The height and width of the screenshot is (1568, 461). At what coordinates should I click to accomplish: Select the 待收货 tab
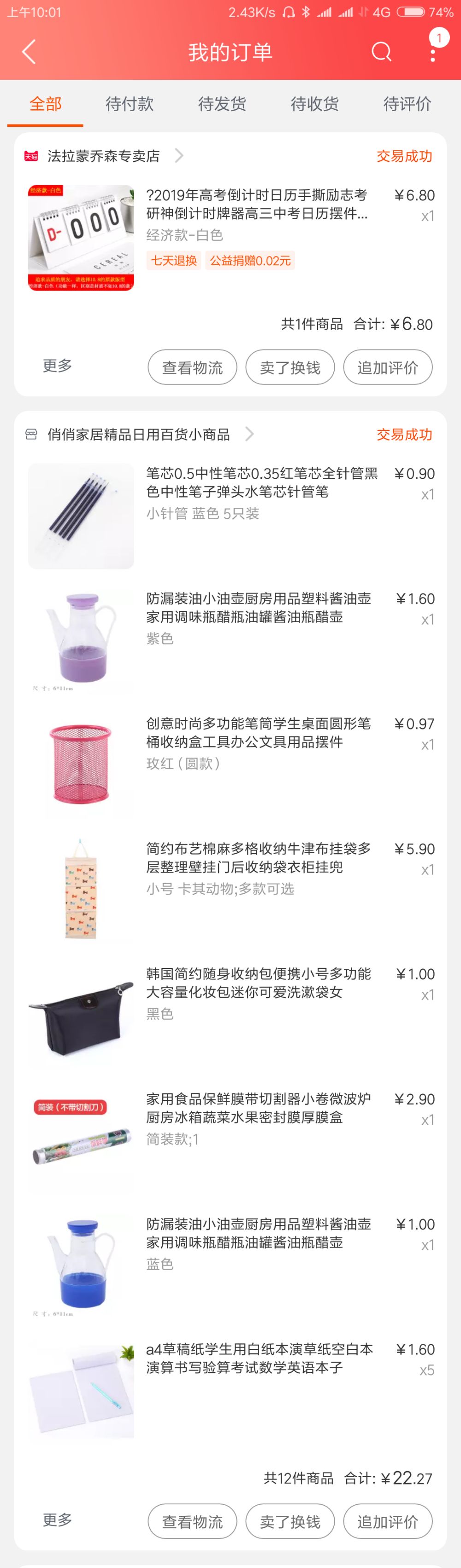tap(314, 104)
